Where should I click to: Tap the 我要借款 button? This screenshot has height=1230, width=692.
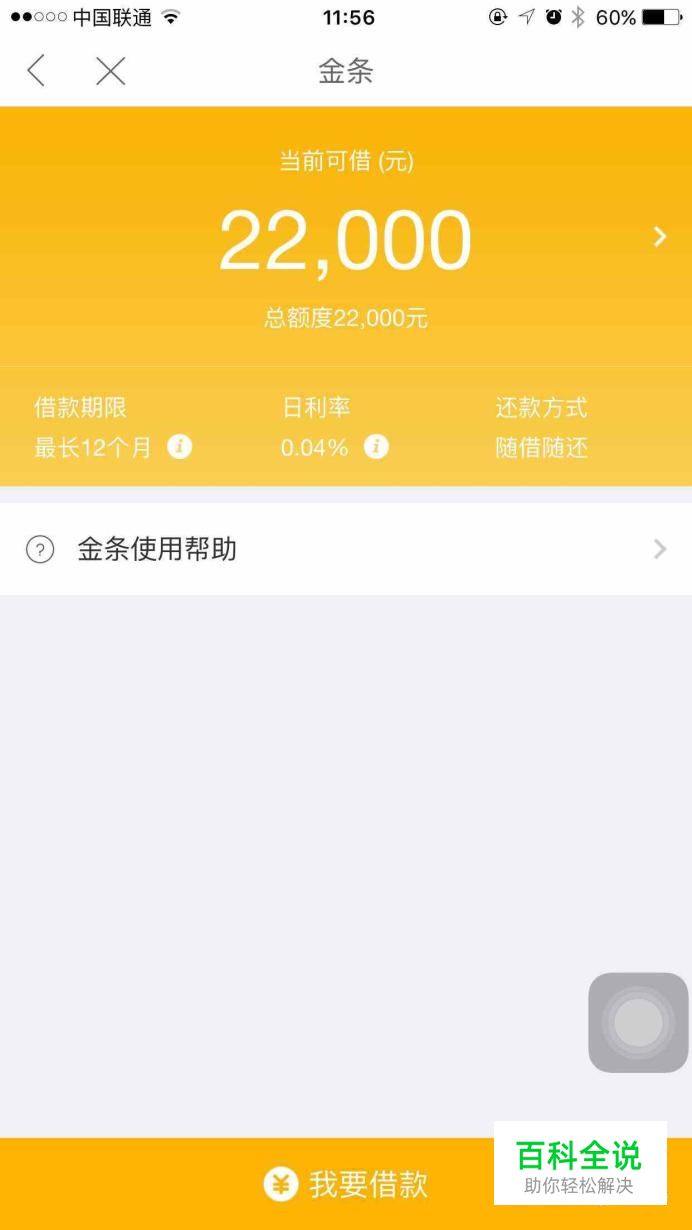click(346, 1185)
